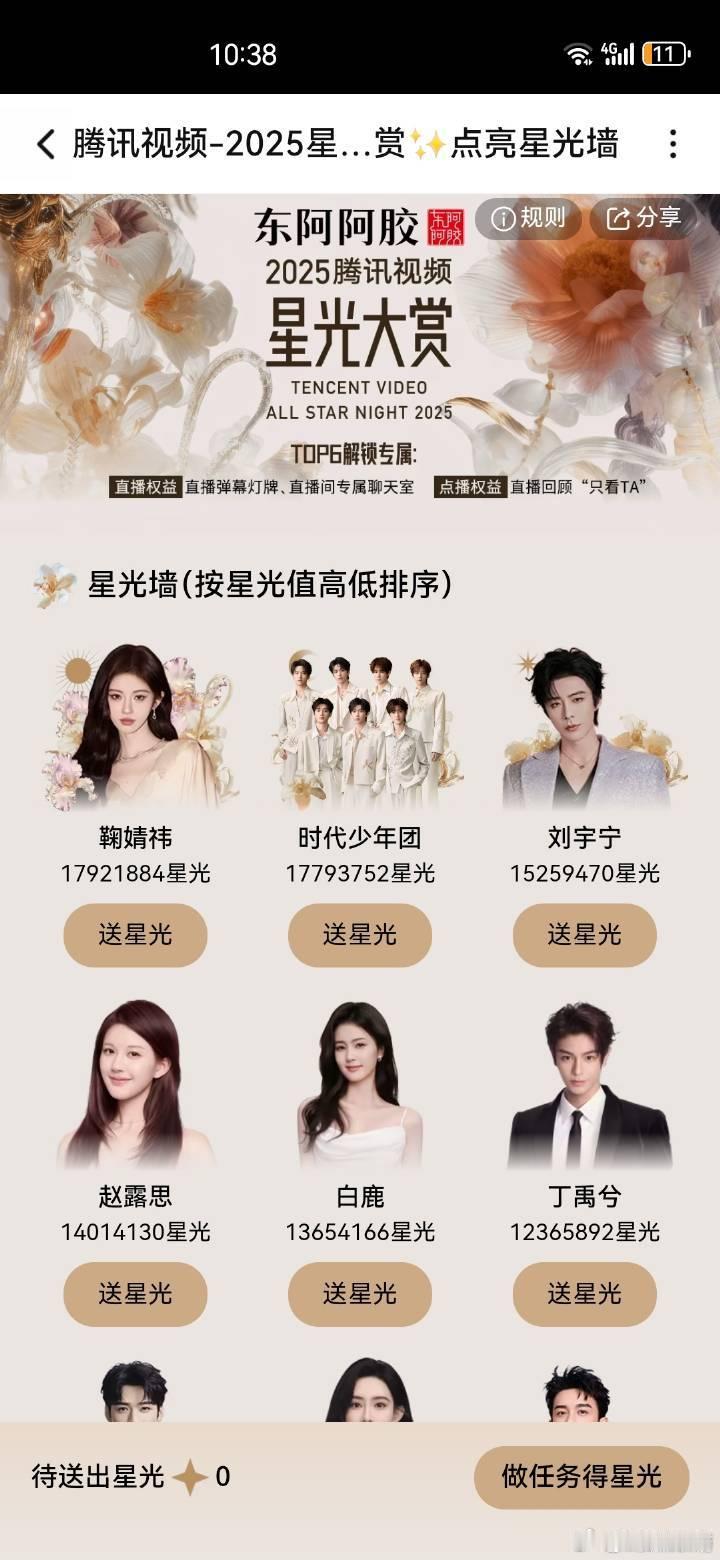The height and width of the screenshot is (1560, 720).
Task: Tap 送星光 under 鞠婧祎
Action: tap(134, 935)
